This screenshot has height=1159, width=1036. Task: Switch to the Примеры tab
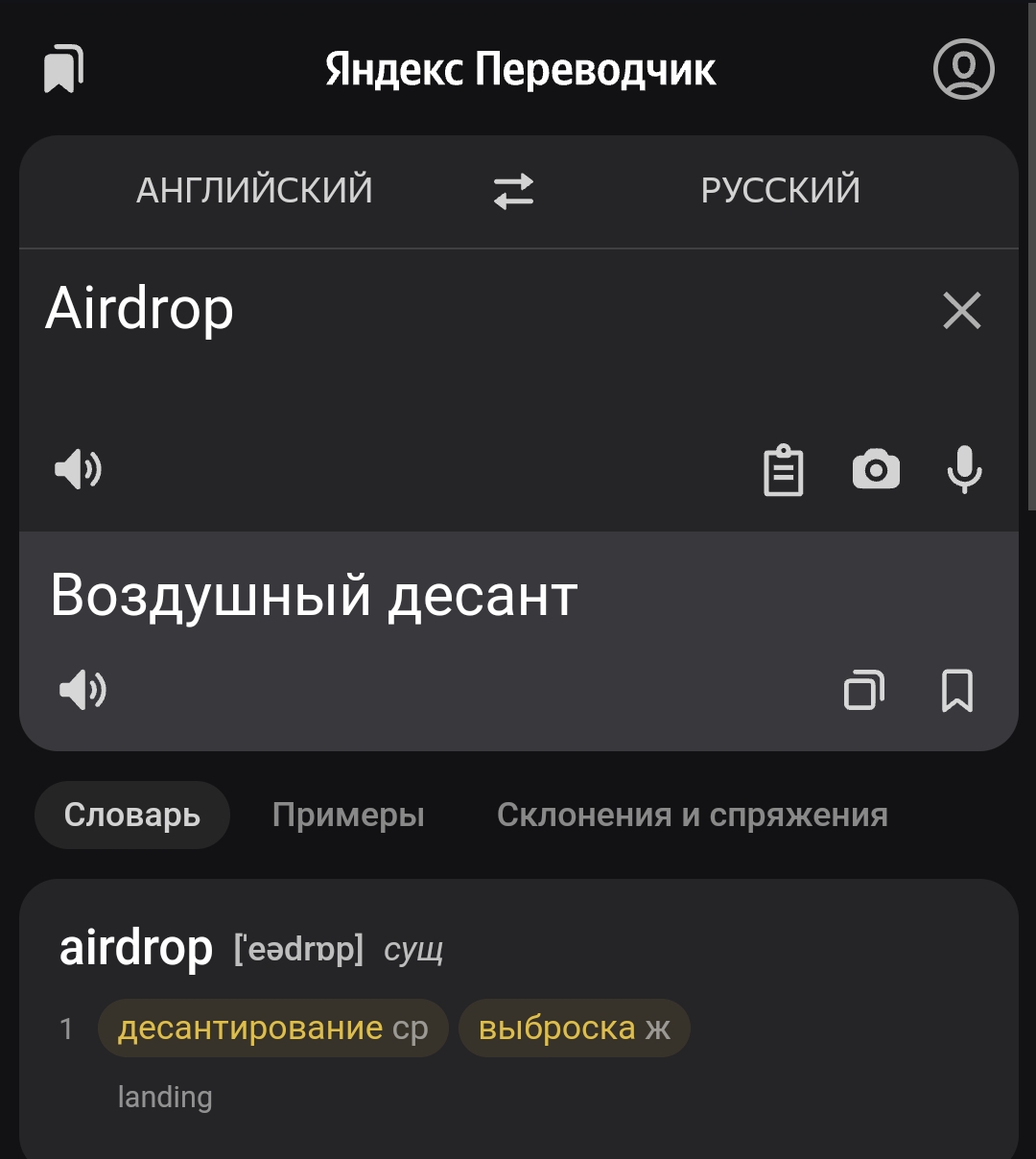[x=348, y=815]
